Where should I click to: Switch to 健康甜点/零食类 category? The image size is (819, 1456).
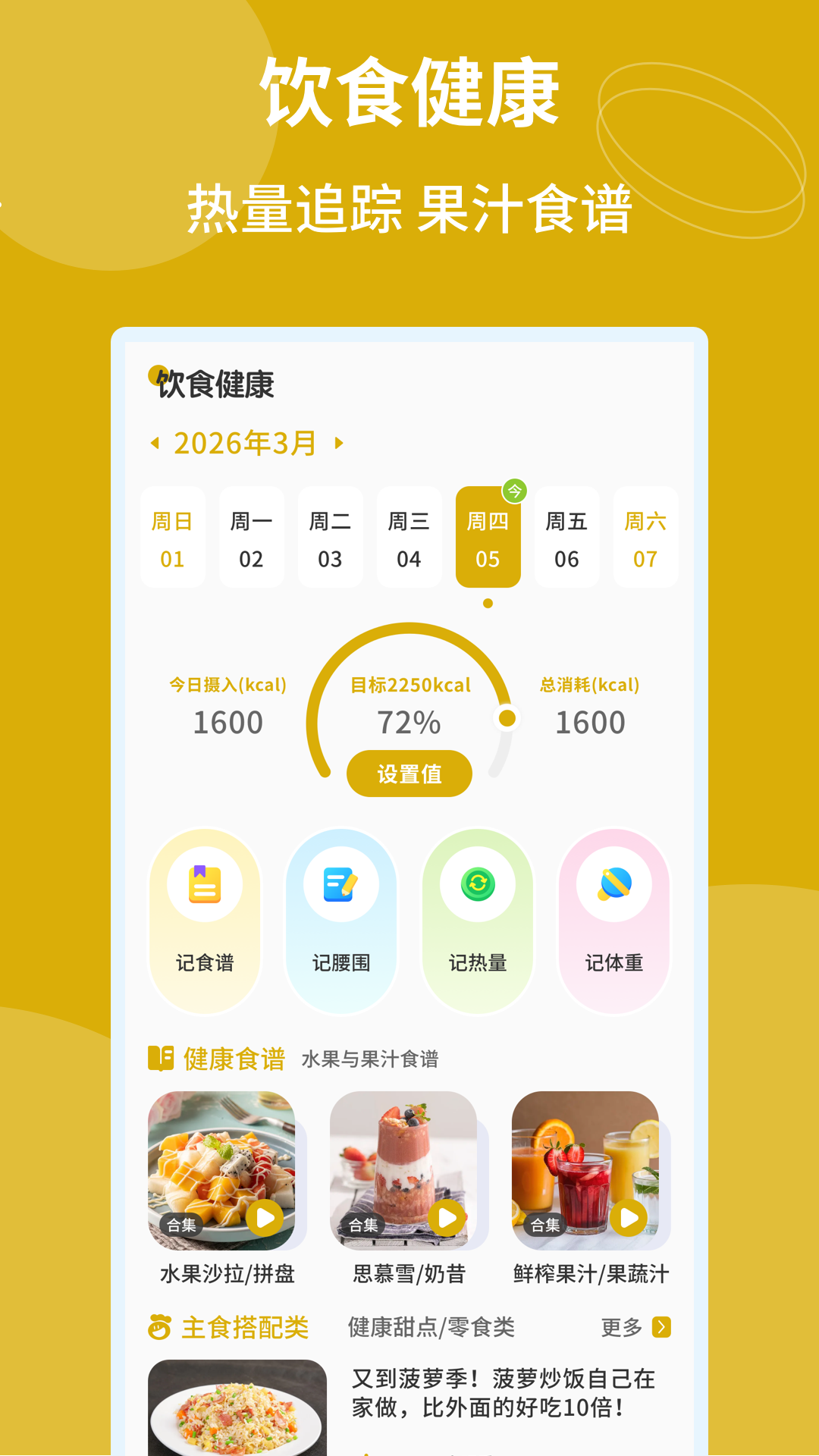tap(430, 1328)
